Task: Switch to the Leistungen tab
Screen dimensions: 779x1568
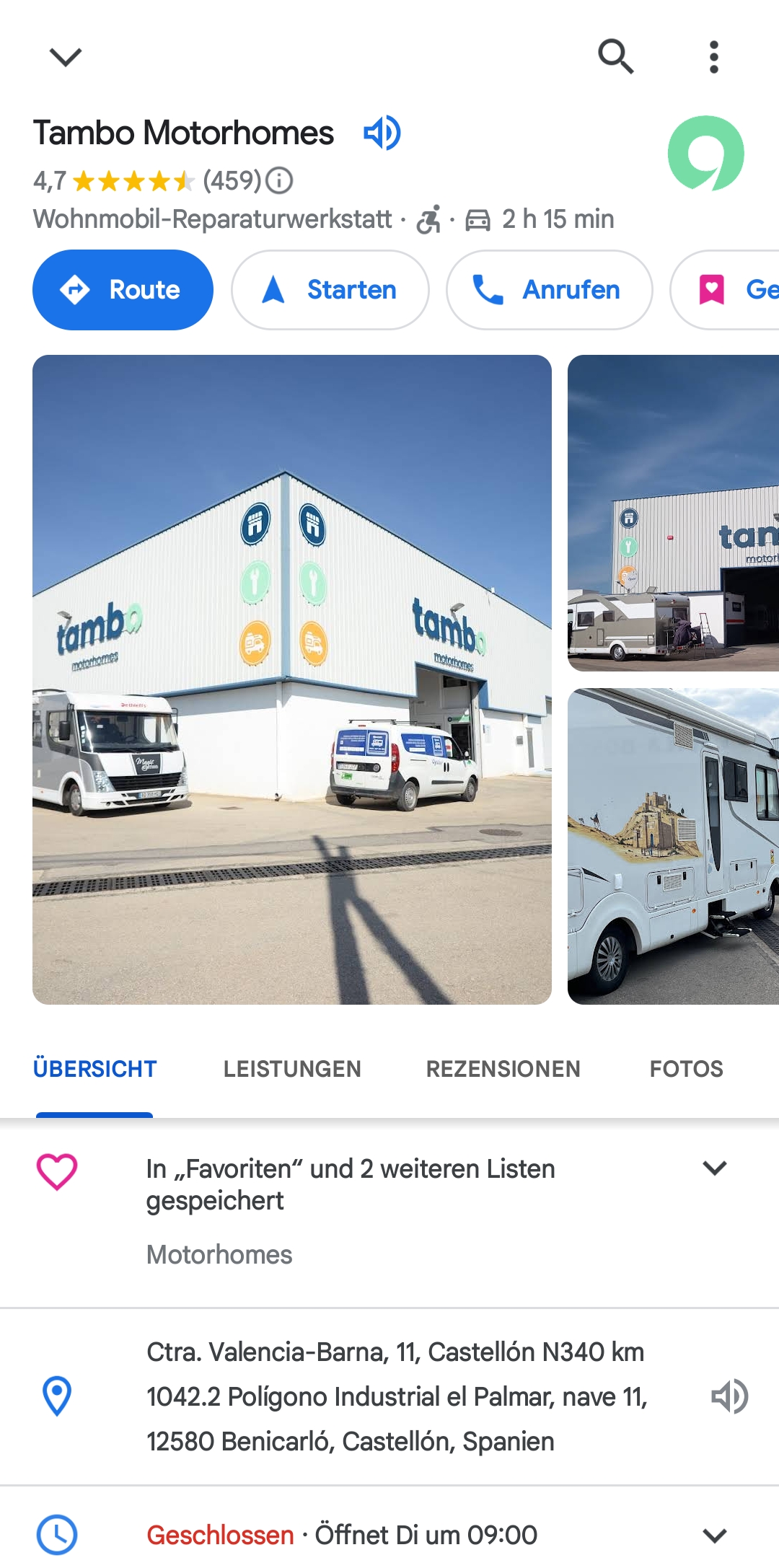Action: click(292, 1069)
